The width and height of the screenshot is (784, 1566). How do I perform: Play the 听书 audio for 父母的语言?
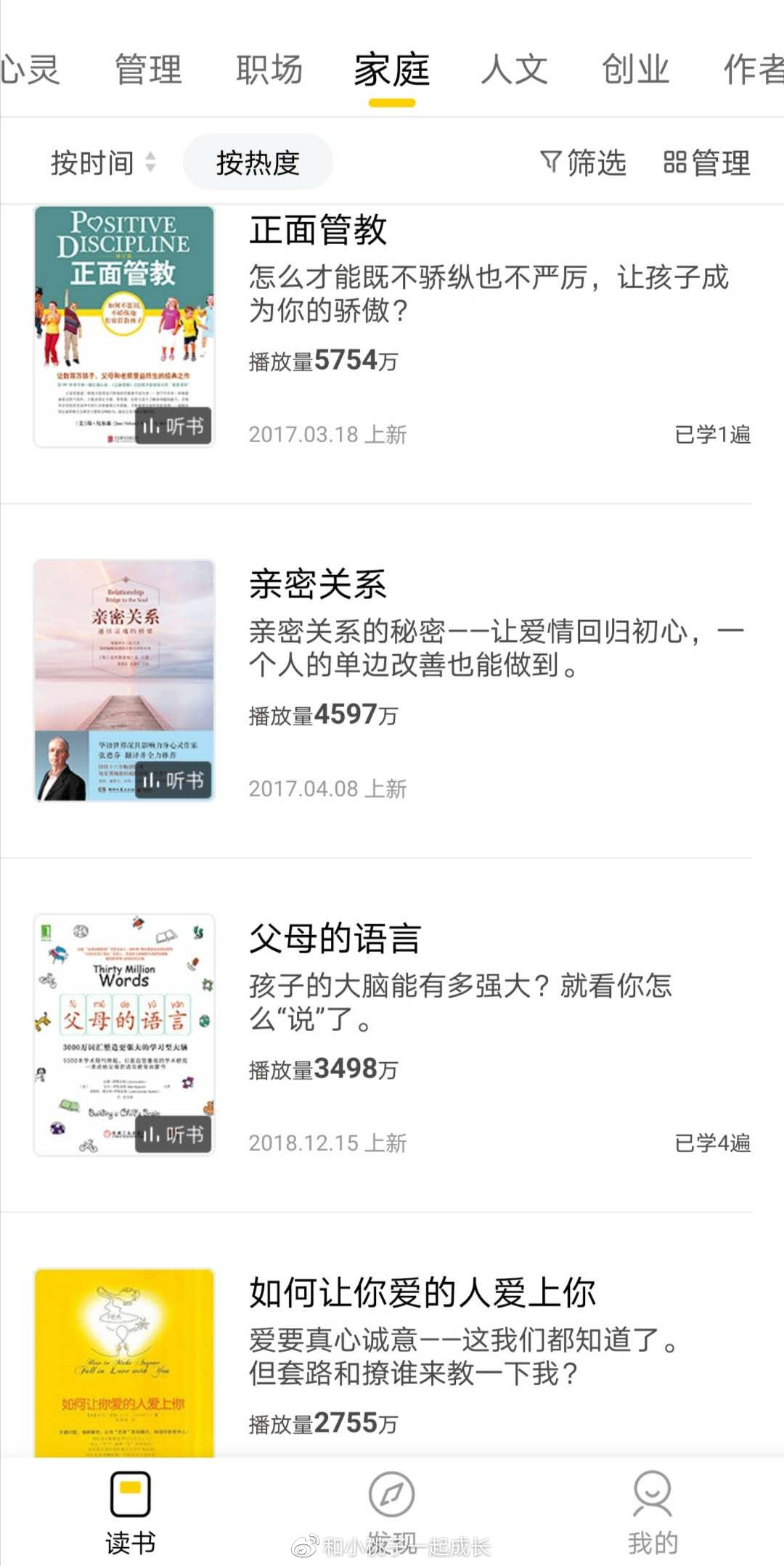tap(173, 1134)
